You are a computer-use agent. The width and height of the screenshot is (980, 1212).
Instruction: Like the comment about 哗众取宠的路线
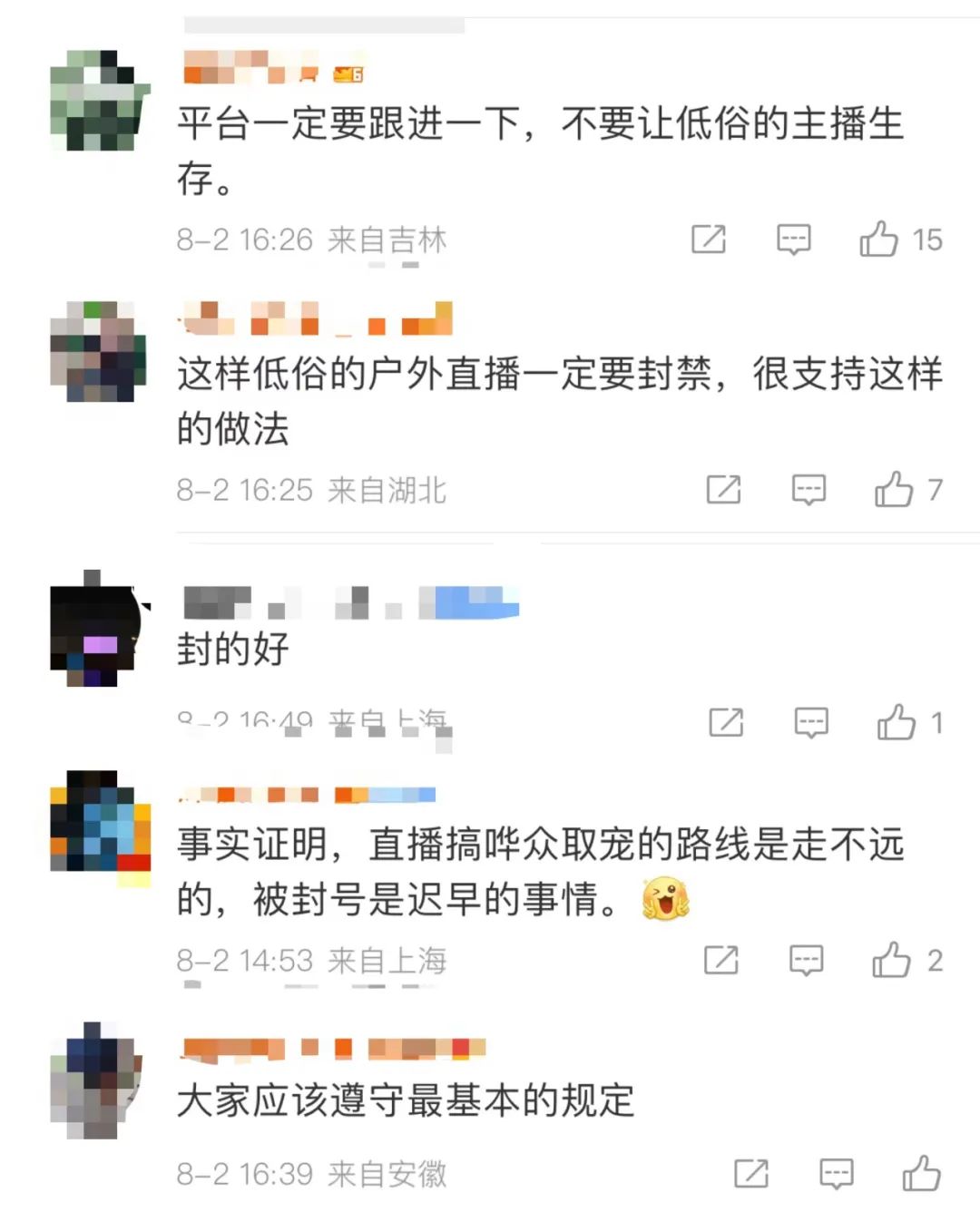892,960
